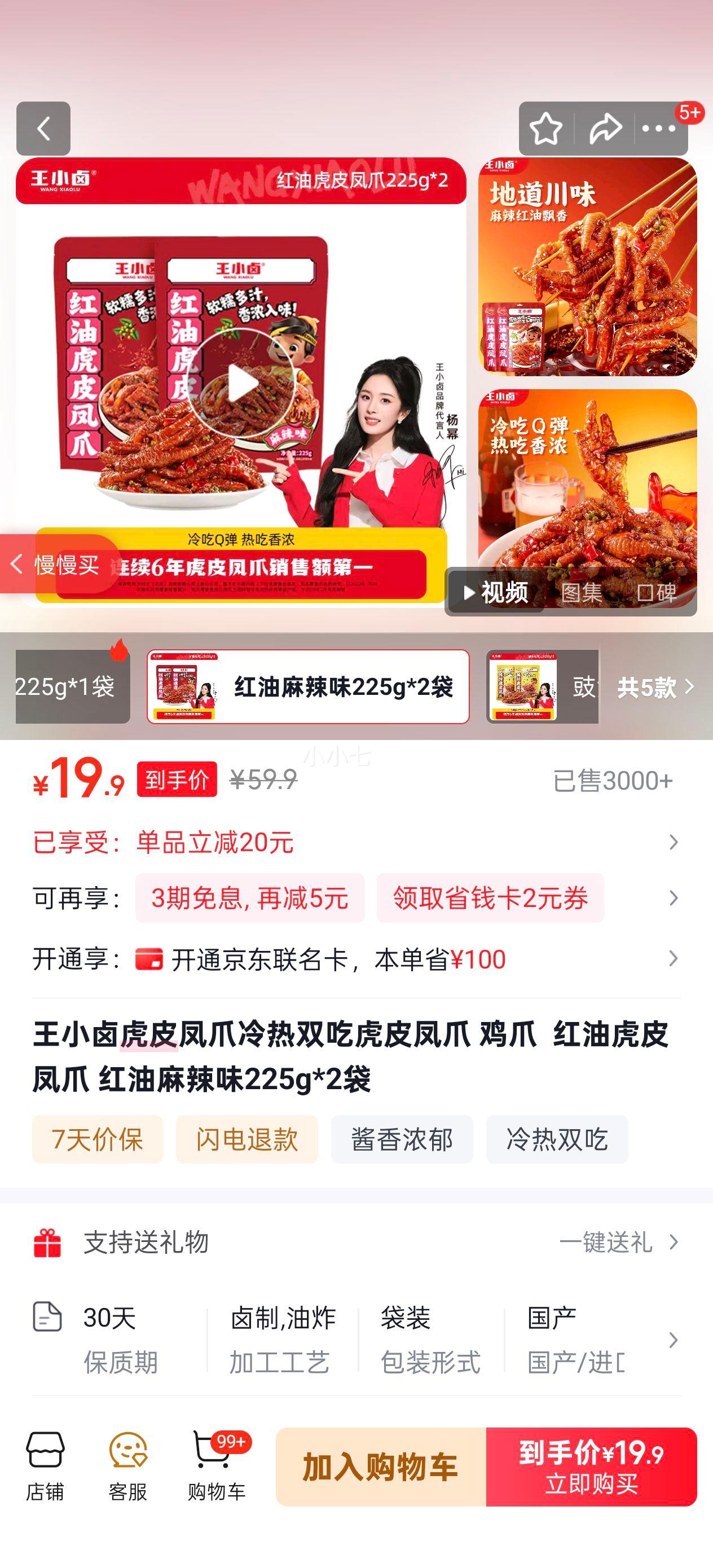Viewport: 713px width, 1568px height.
Task: Click the red gift icon beside 支持送礼物
Action: (x=48, y=1242)
